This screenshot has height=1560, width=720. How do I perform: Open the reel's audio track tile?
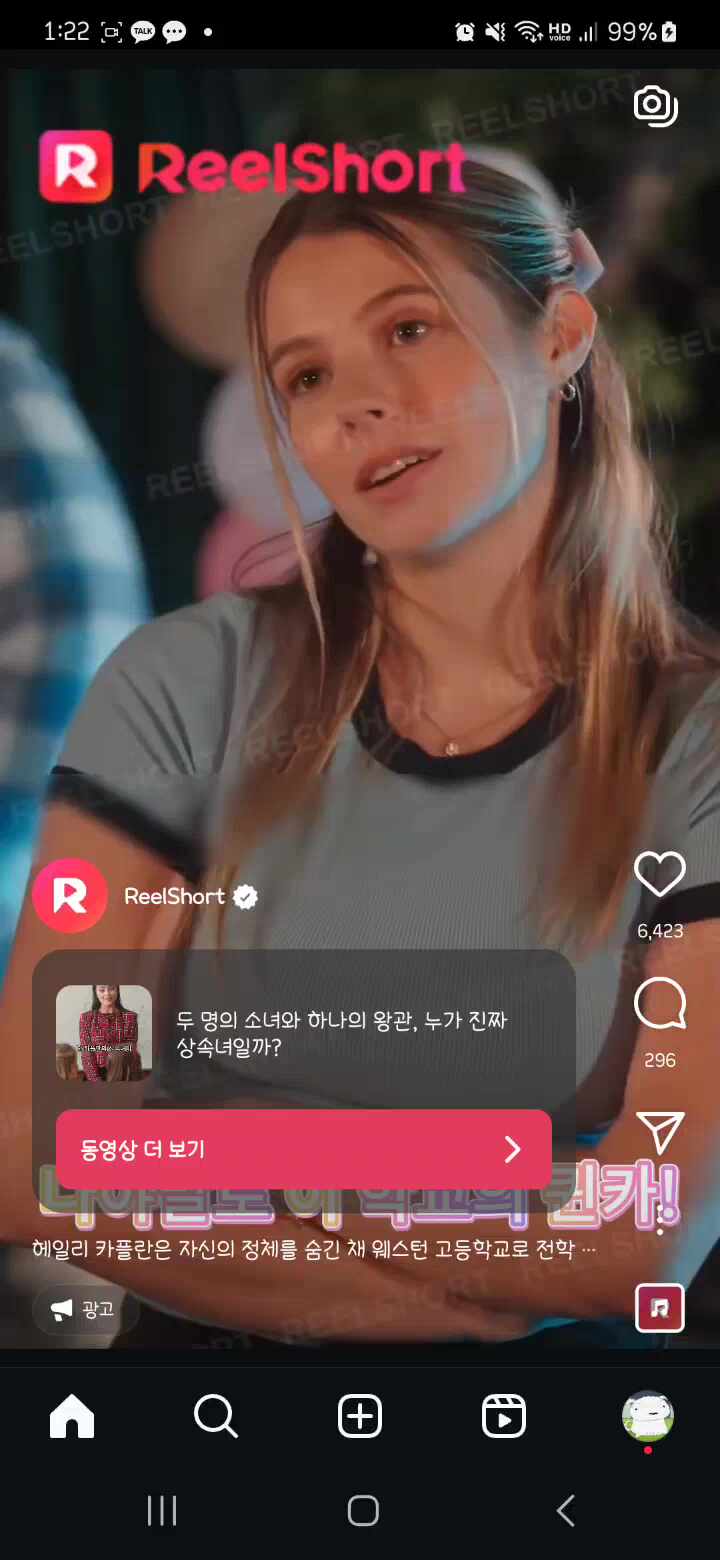pos(660,1308)
